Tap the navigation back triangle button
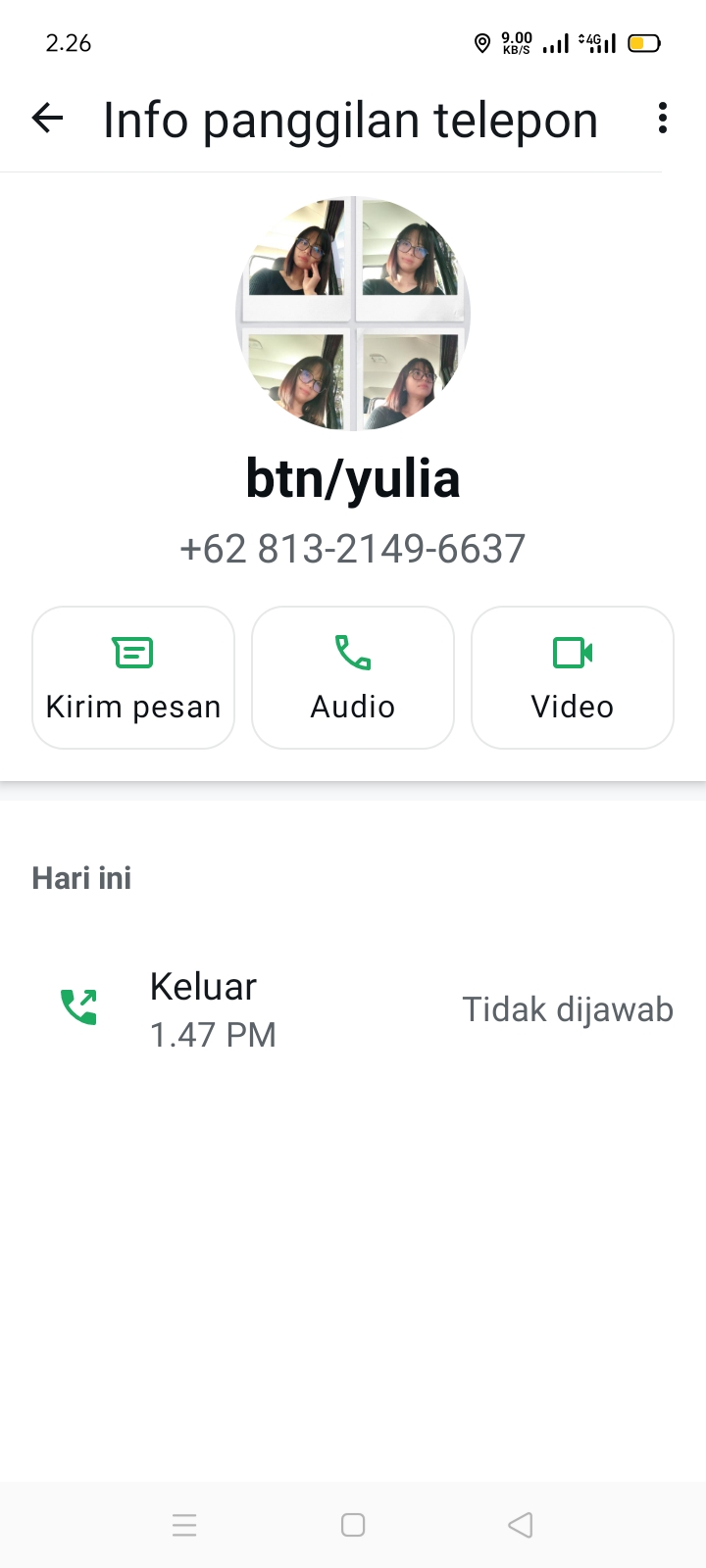The image size is (706, 1568). (520, 1525)
